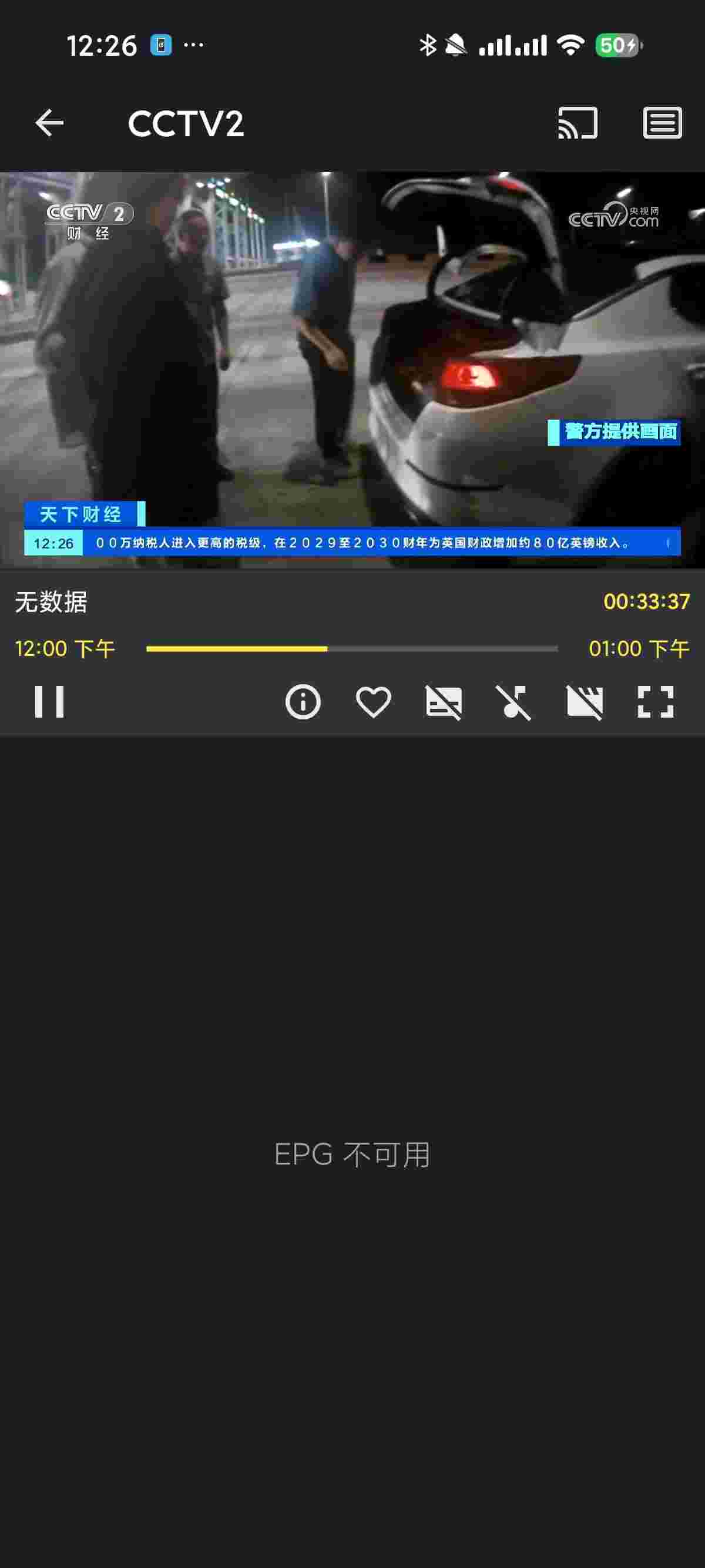Viewport: 705px width, 1568px height.
Task: Tap the back arrow to exit player
Action: (49, 122)
